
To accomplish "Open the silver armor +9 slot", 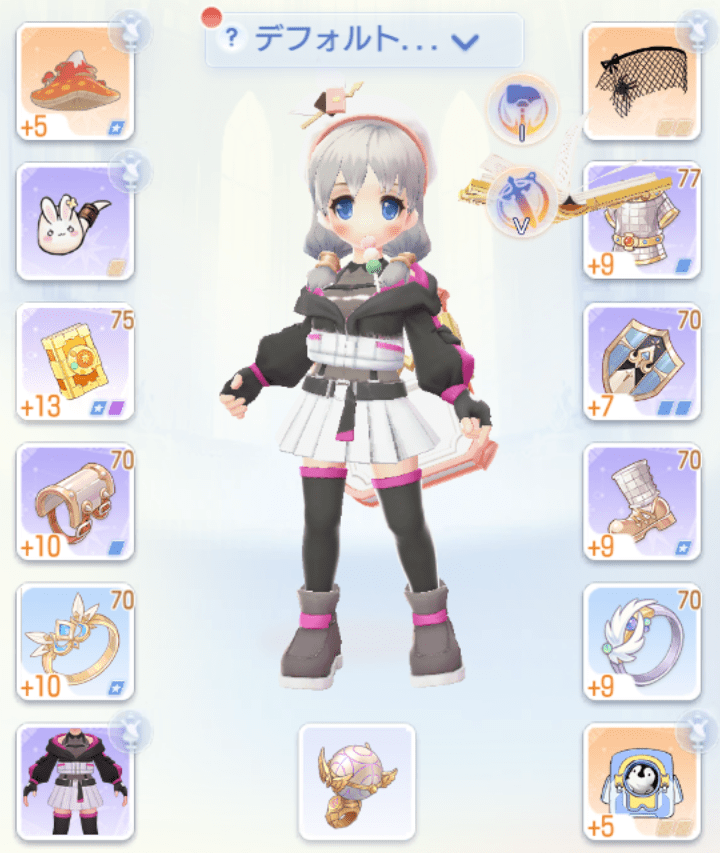I will click(x=641, y=221).
